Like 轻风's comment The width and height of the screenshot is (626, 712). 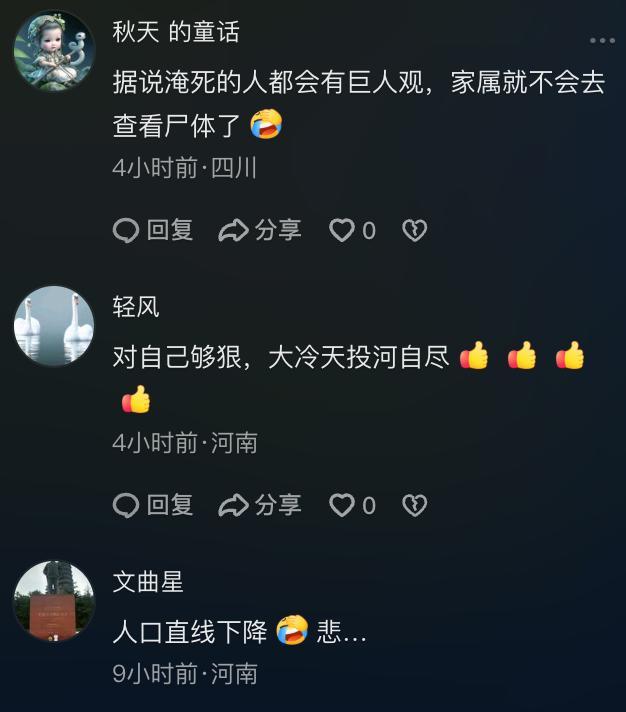(x=343, y=506)
